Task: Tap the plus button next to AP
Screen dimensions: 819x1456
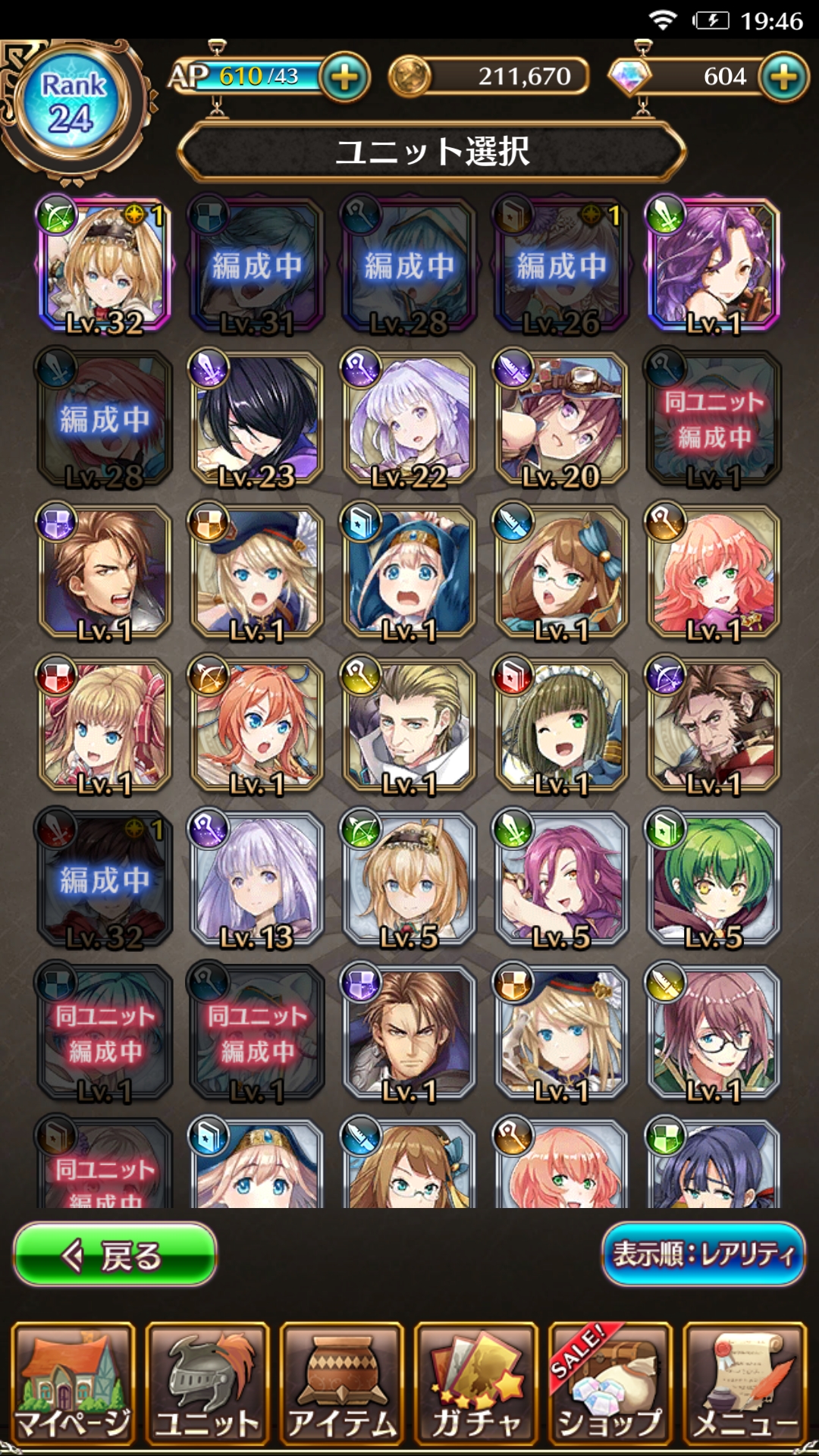Action: 345,77
